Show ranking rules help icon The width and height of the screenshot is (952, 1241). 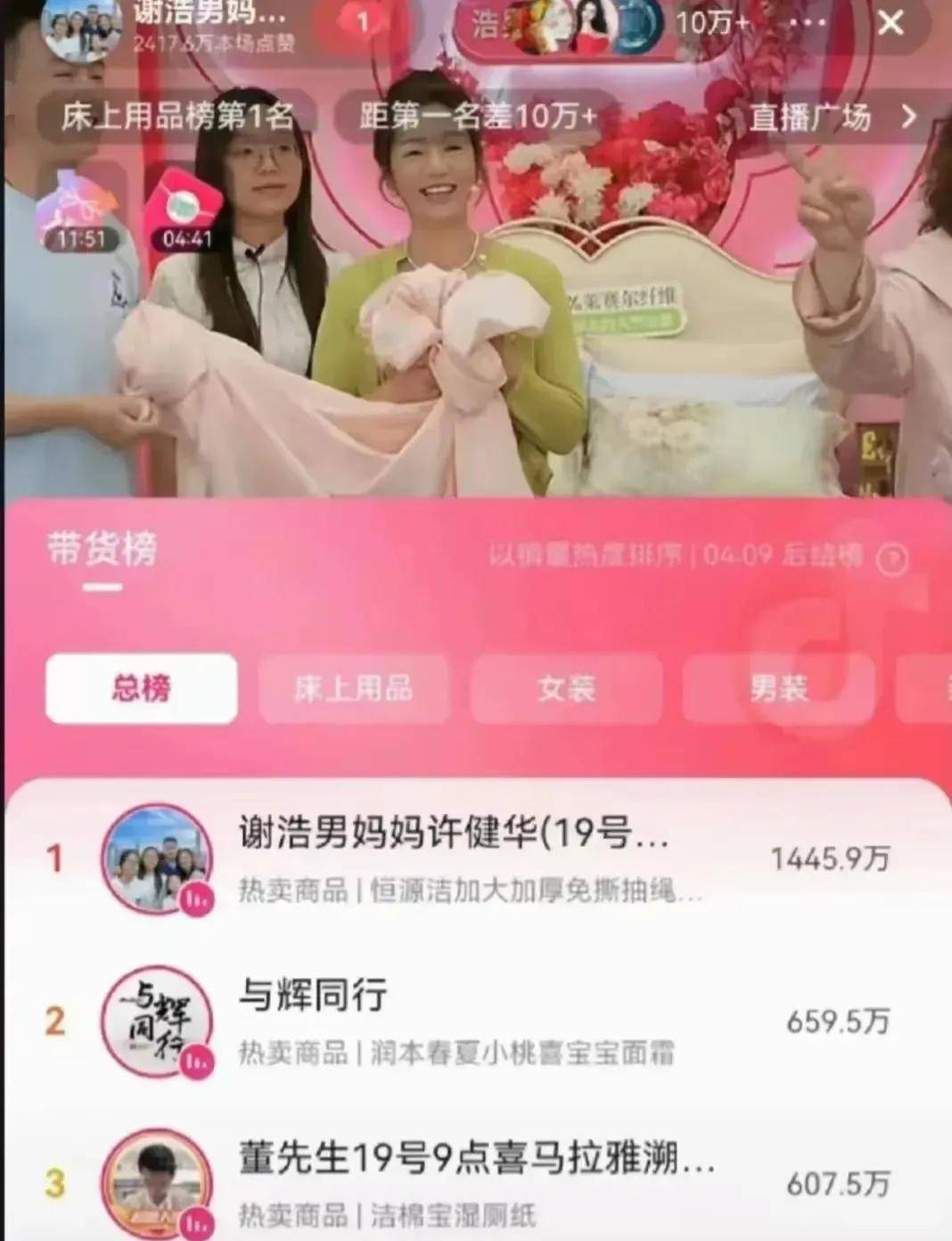click(x=892, y=559)
